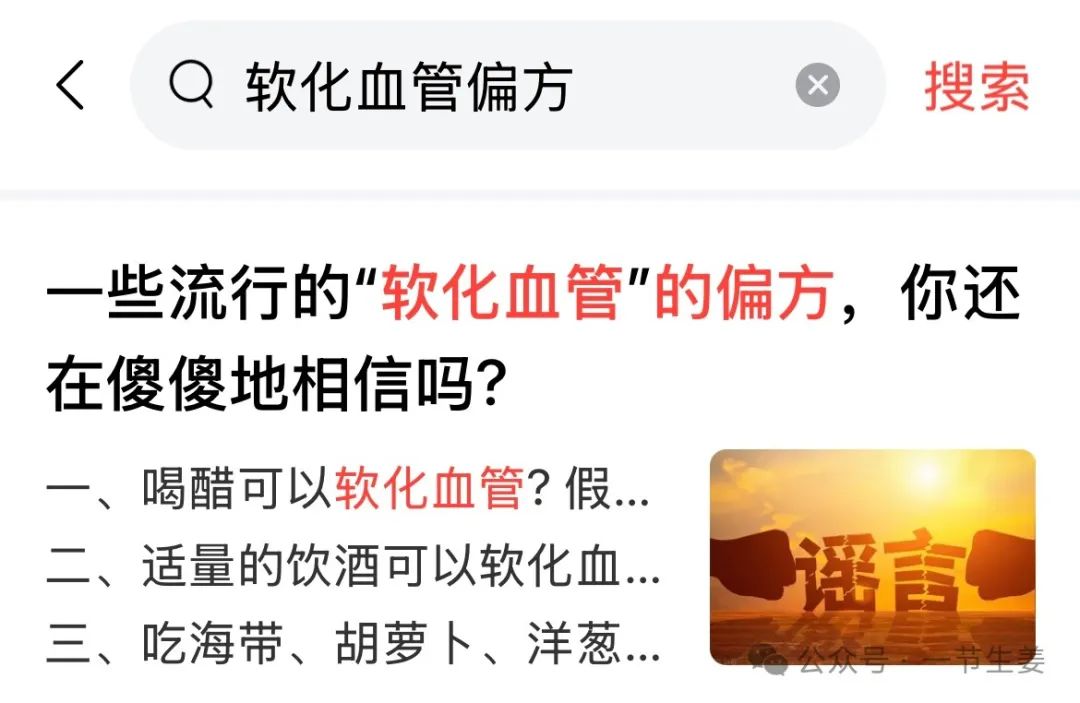The image size is (1080, 703).
Task: Open the 谣言 article thumbnail image
Action: click(x=872, y=557)
